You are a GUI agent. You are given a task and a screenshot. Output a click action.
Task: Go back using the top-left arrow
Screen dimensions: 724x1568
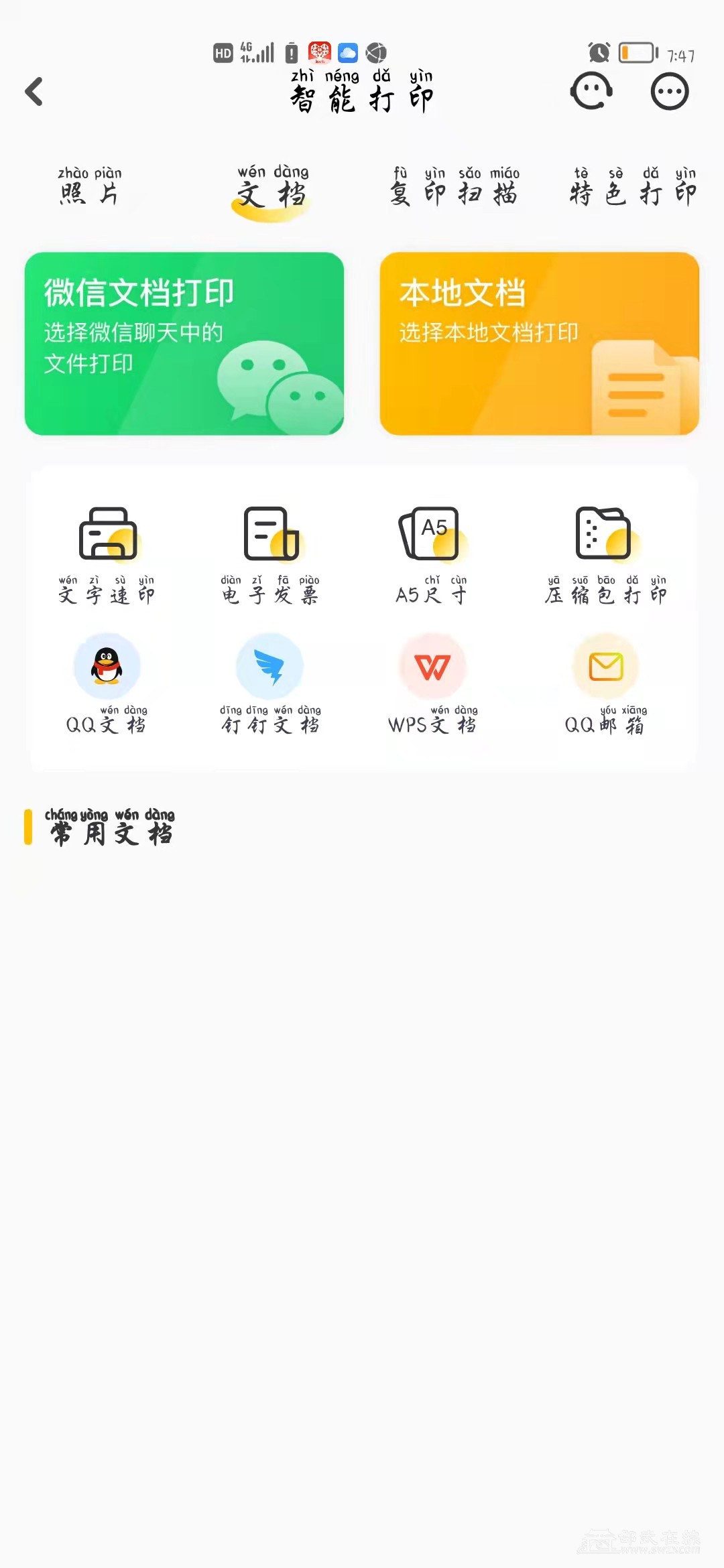[x=34, y=92]
